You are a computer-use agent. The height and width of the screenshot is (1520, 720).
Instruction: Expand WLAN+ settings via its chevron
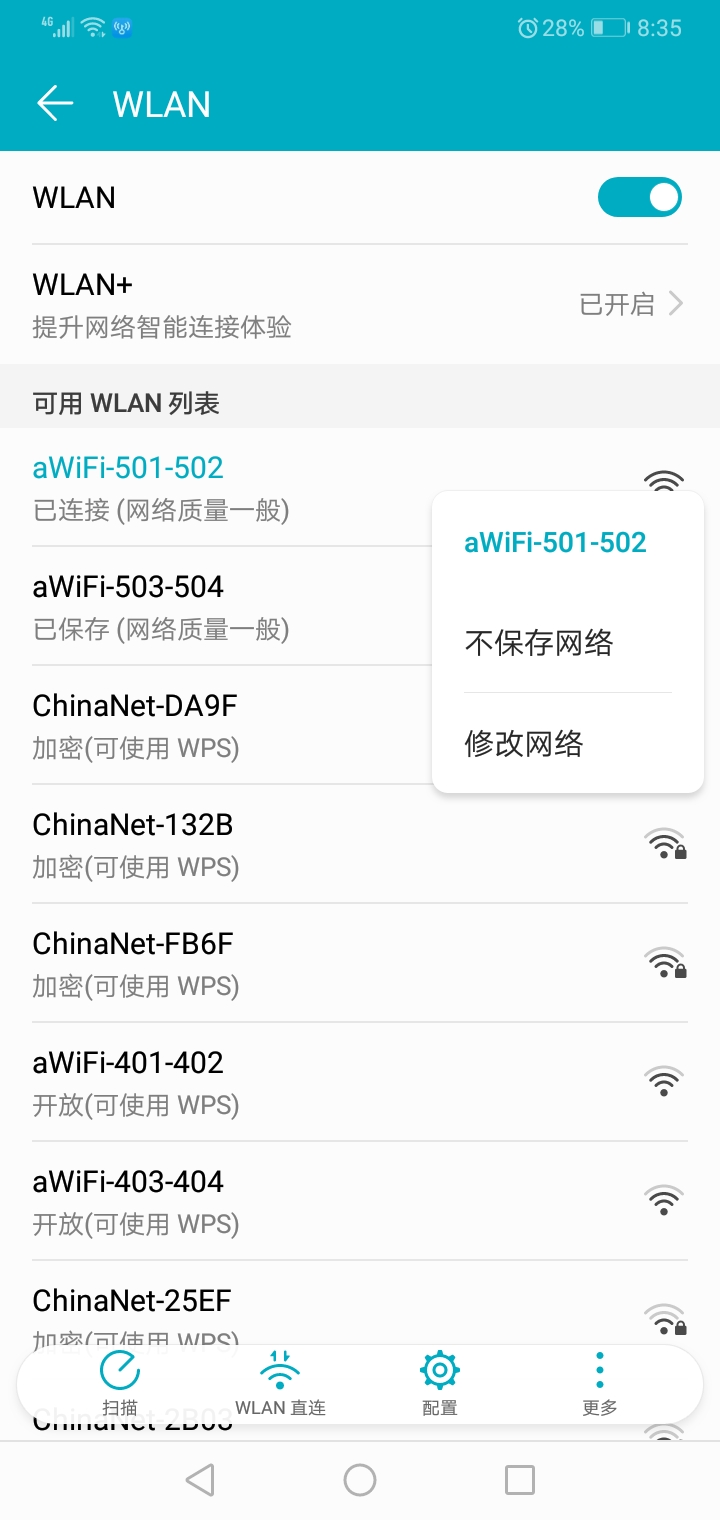click(x=679, y=303)
